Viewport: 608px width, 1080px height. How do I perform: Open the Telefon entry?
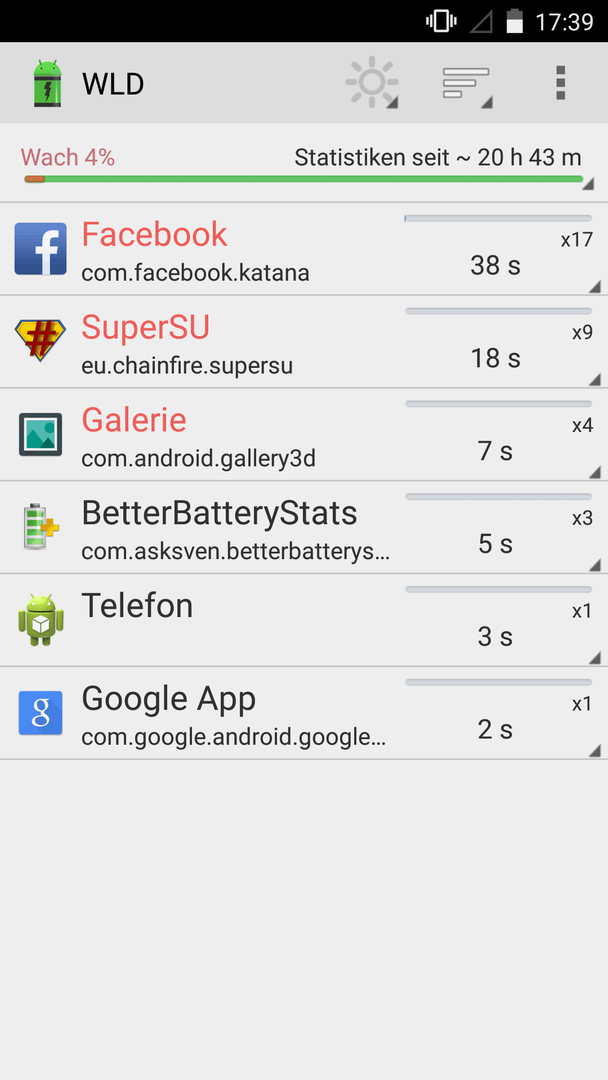point(304,621)
